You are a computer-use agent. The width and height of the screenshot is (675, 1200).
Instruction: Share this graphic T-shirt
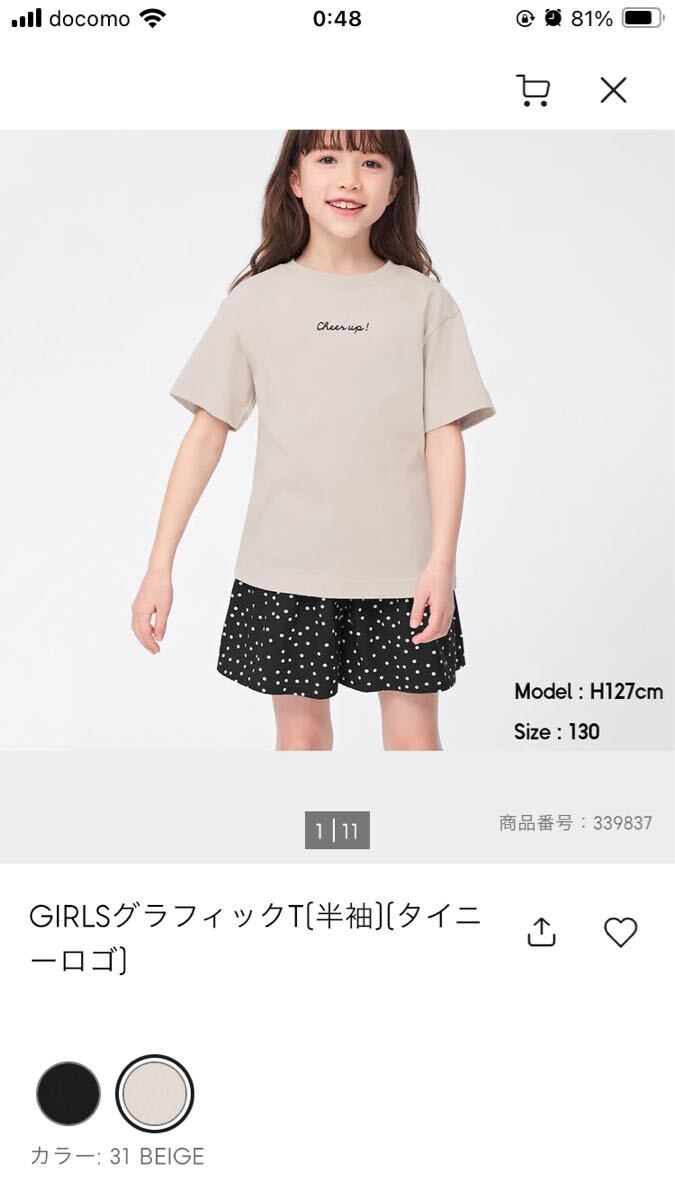(x=541, y=932)
